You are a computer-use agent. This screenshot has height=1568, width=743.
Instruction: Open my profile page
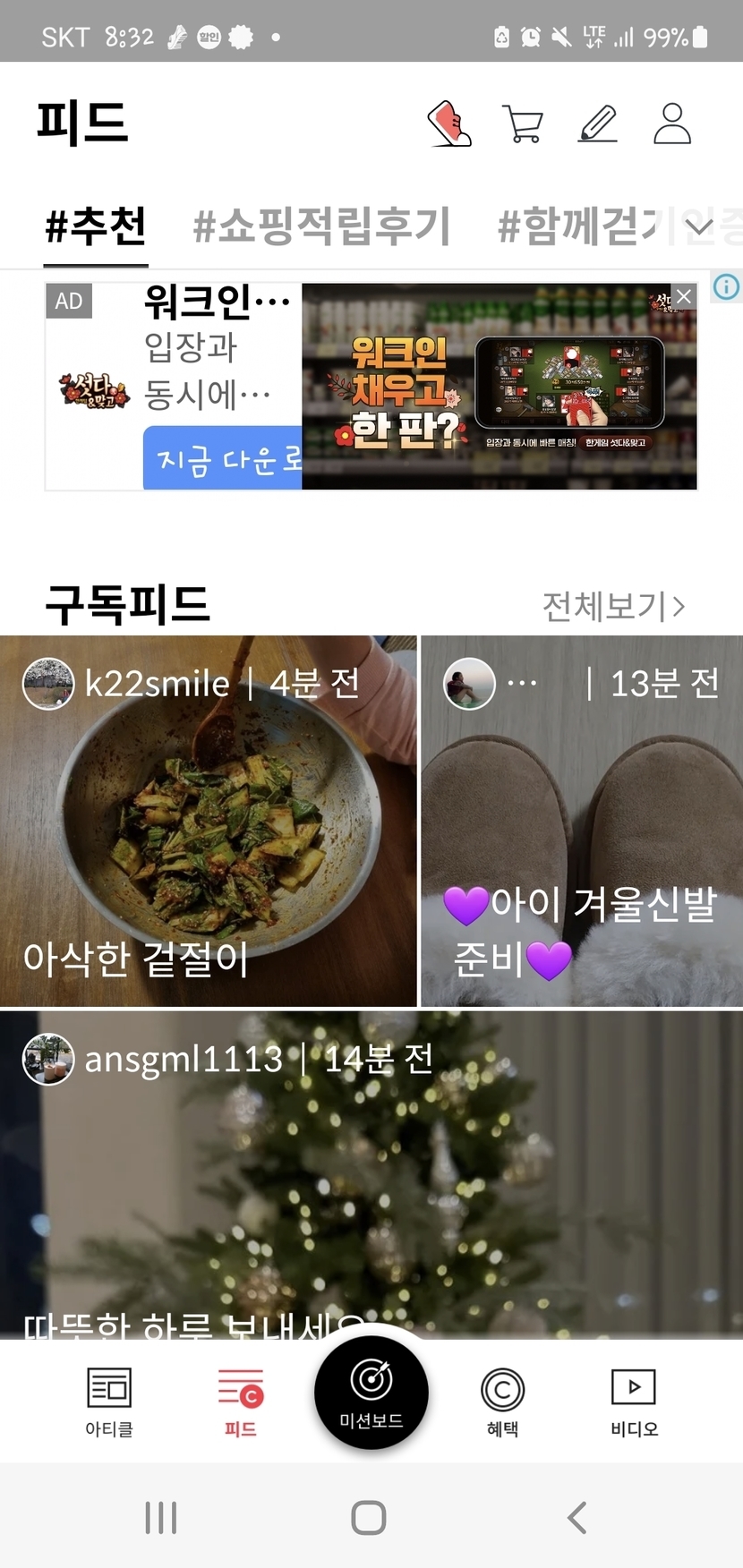coord(672,124)
